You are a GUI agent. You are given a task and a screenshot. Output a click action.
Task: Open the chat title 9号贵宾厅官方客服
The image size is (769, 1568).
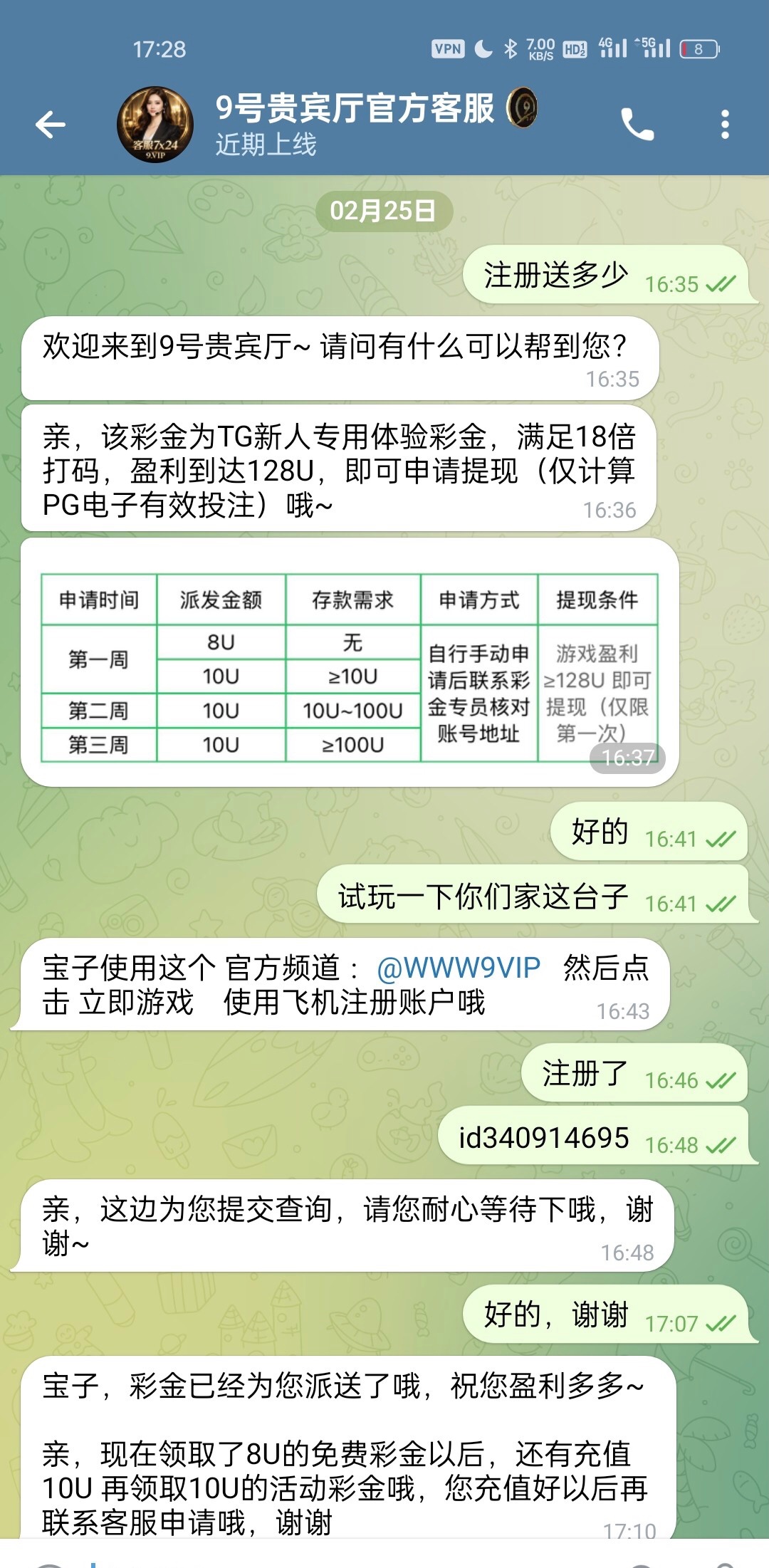(x=355, y=109)
